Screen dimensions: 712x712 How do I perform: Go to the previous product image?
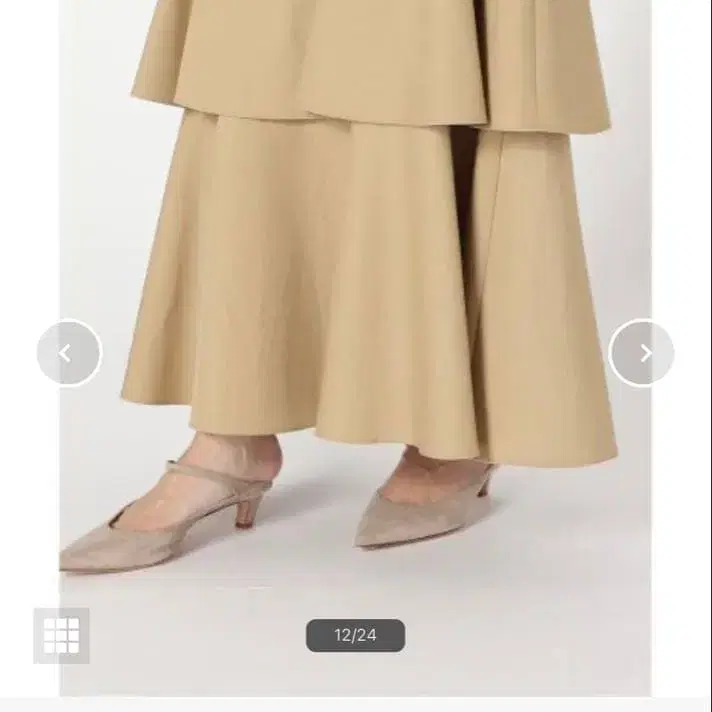(x=68, y=353)
